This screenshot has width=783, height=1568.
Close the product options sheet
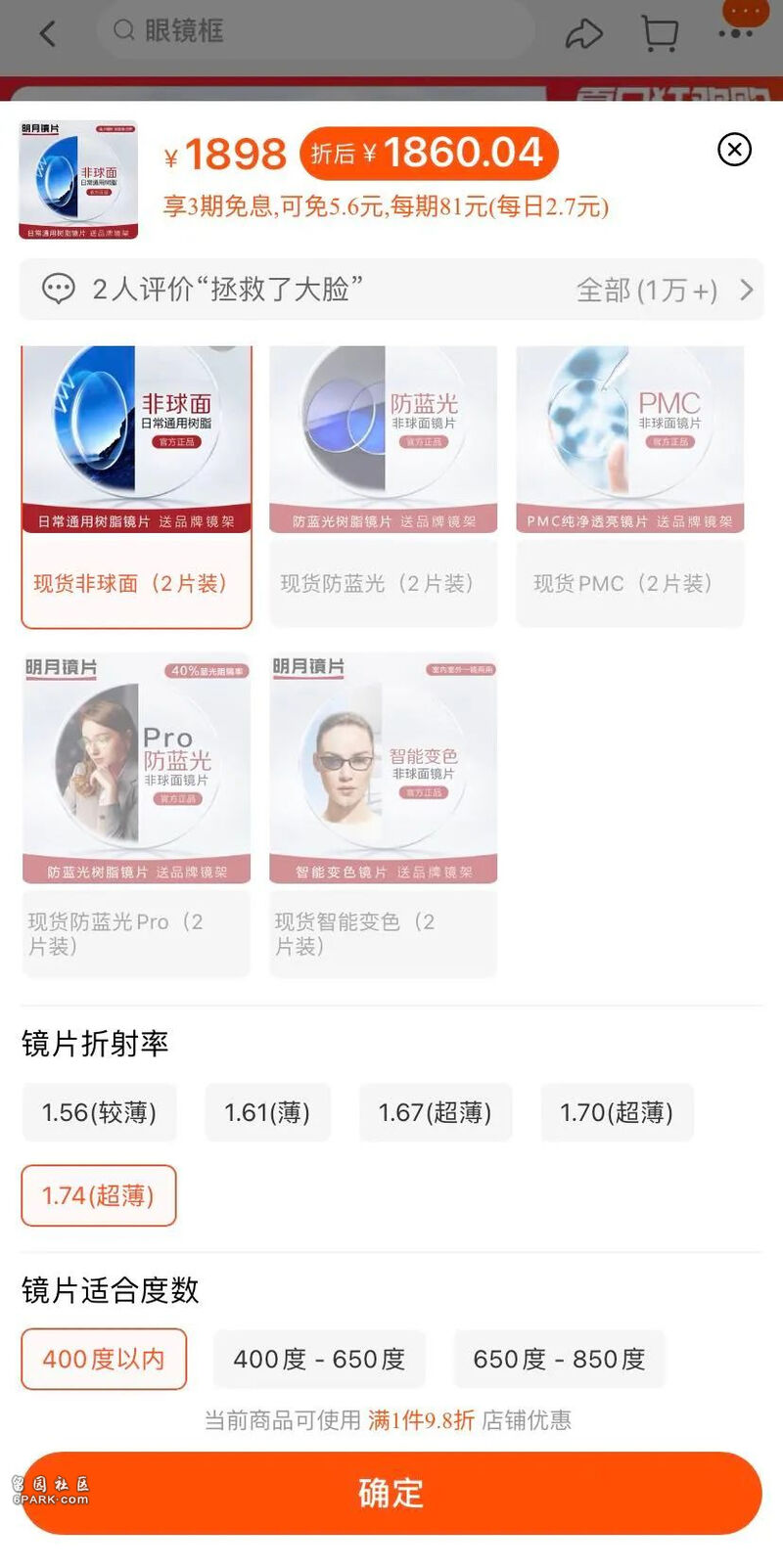pyautogui.click(x=734, y=150)
